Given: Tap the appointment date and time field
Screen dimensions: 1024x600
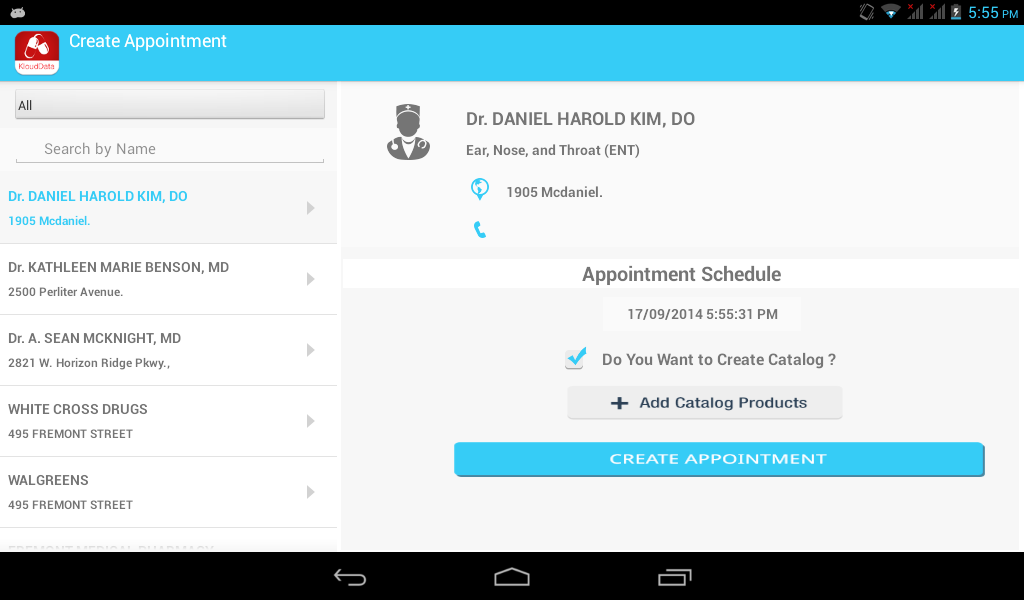Looking at the screenshot, I should [702, 314].
